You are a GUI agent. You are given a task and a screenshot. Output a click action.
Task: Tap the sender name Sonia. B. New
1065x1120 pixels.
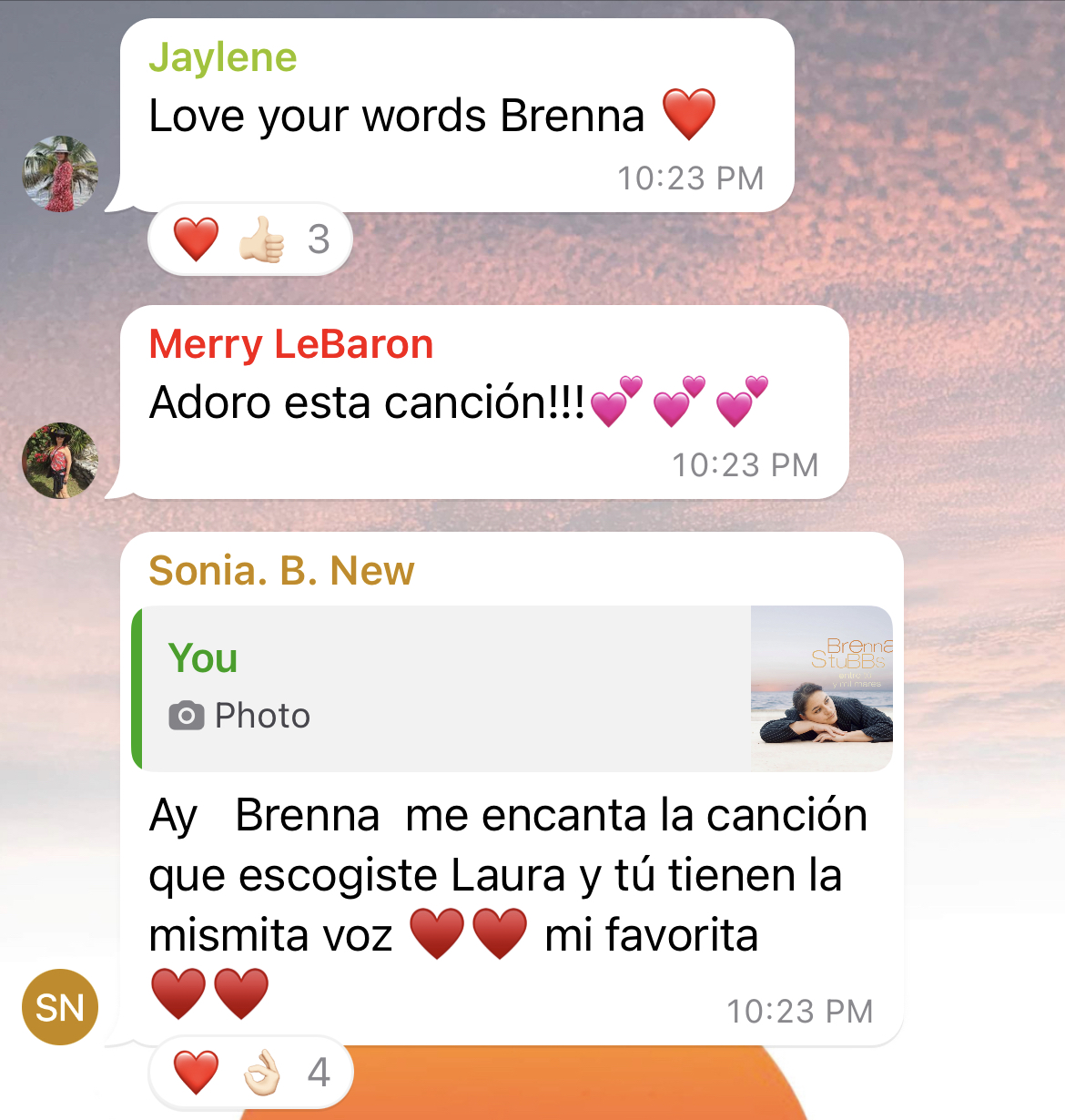click(x=281, y=571)
